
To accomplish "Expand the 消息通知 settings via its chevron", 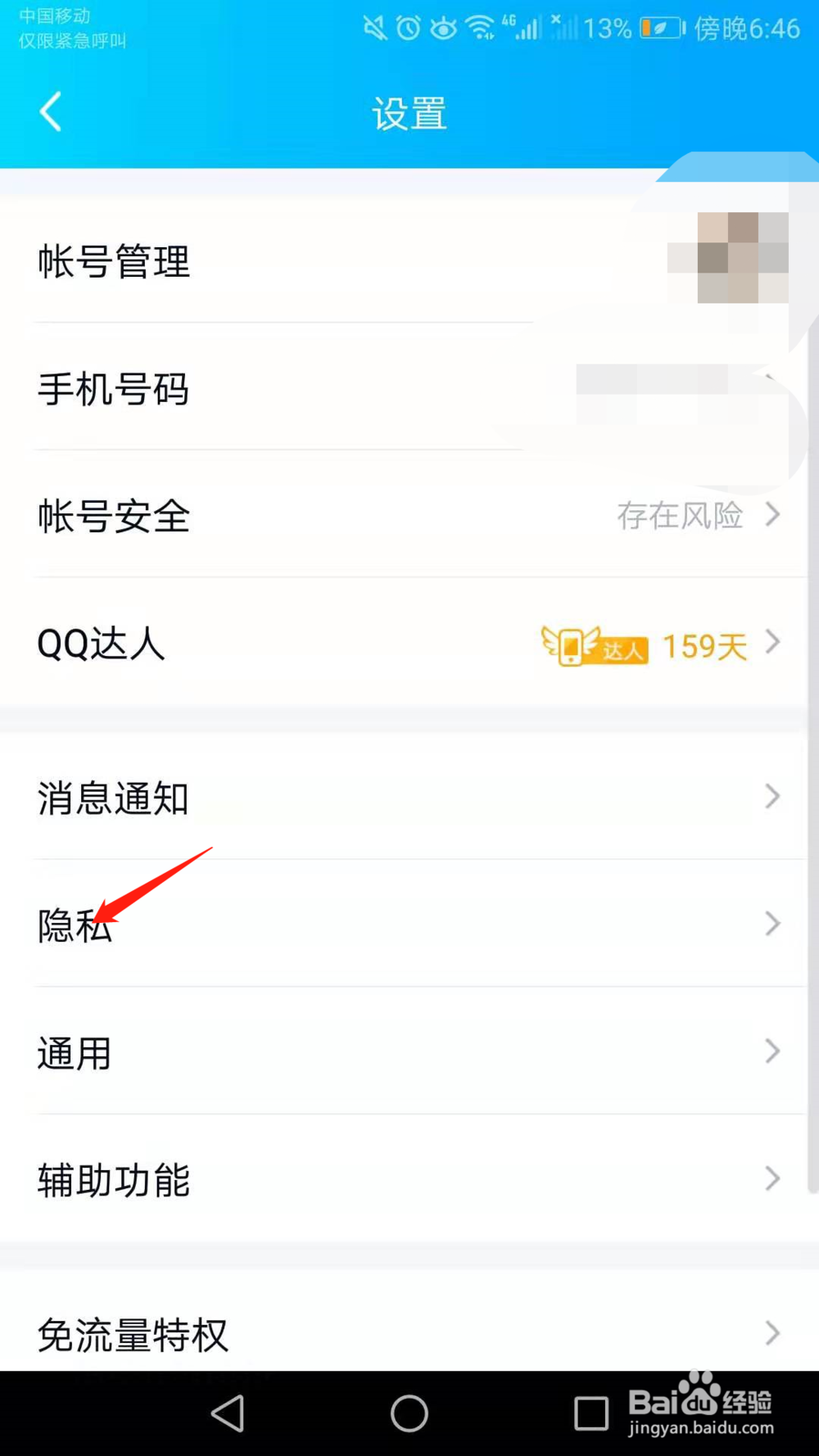I will 771,796.
